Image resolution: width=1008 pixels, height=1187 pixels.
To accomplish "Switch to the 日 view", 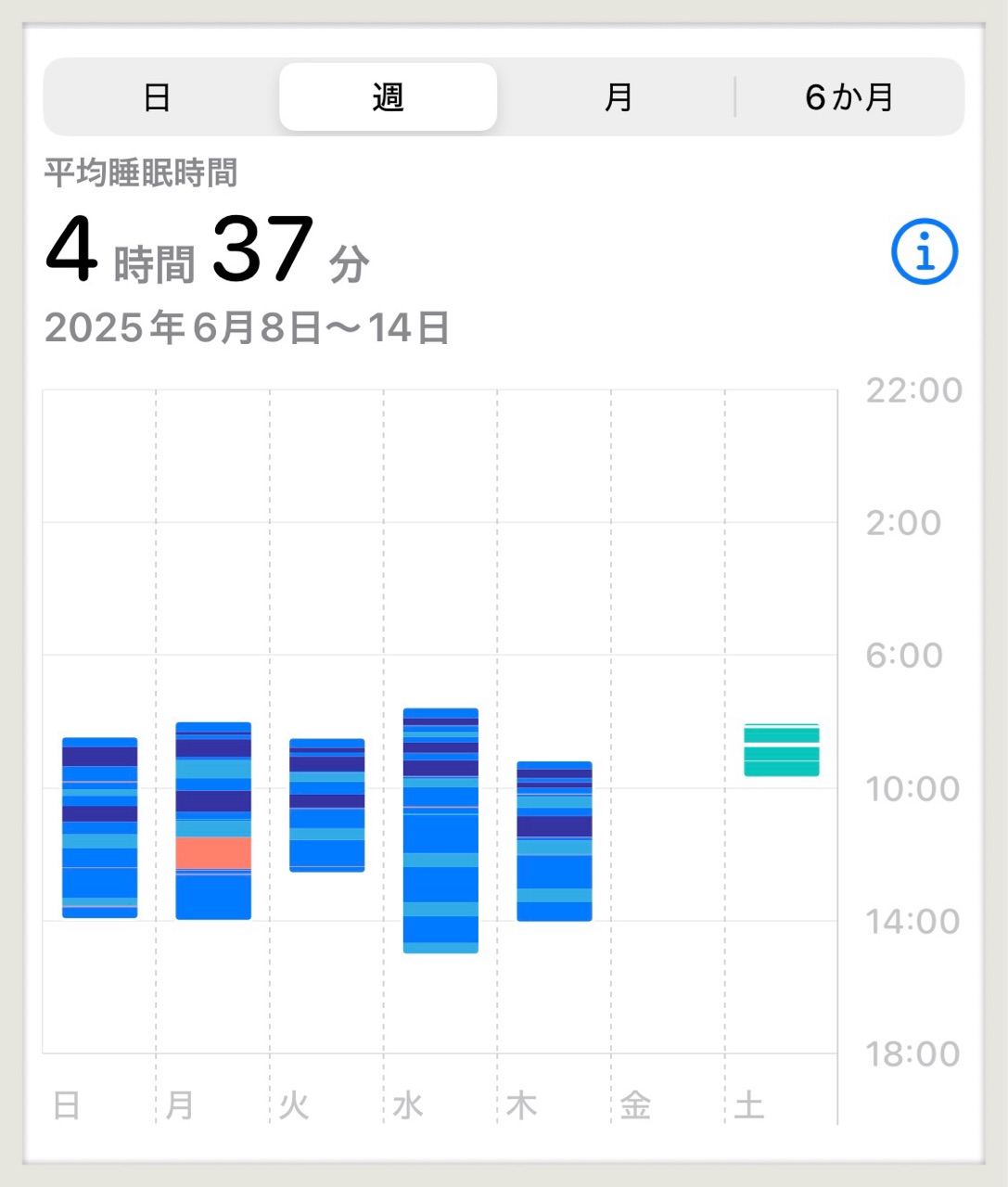I will pos(157,97).
